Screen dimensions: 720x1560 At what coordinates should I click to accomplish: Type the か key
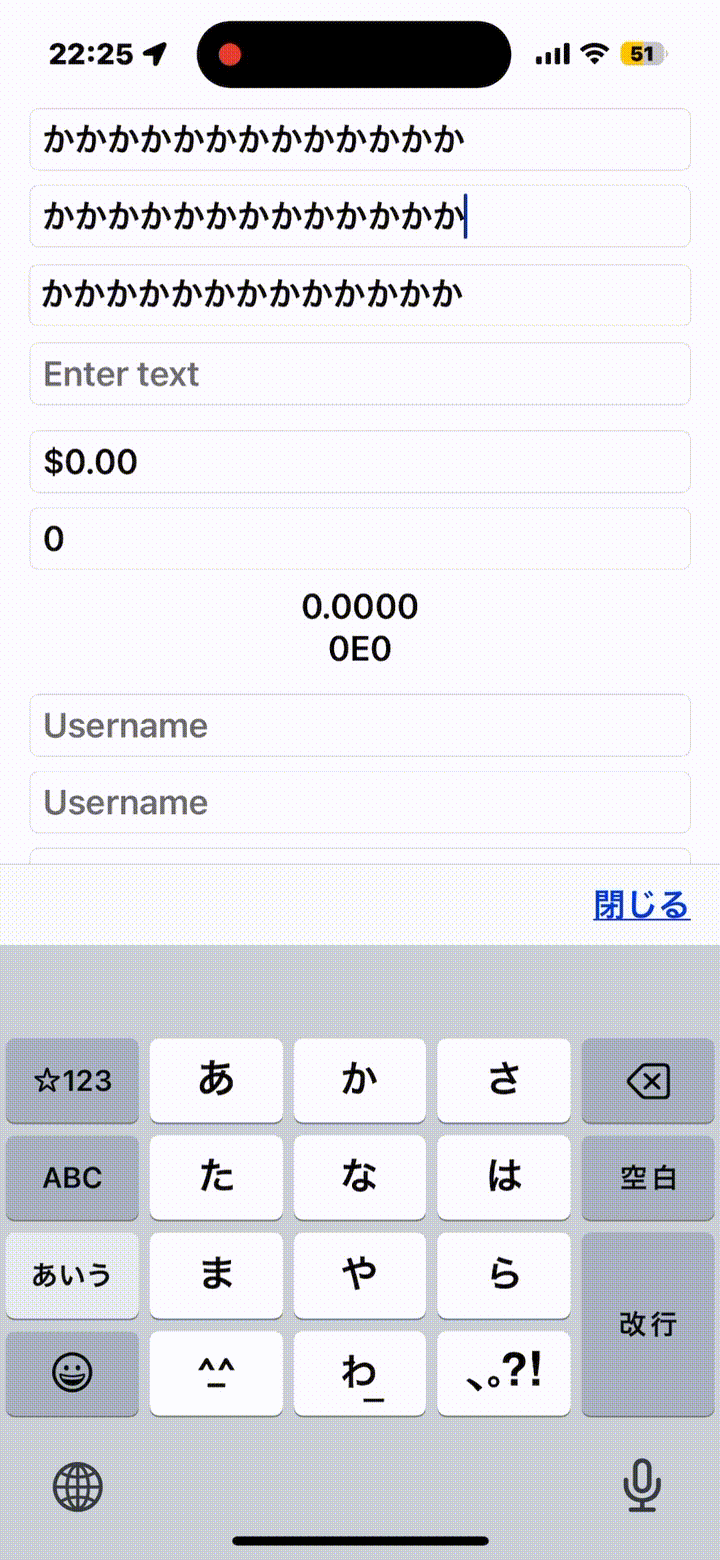[x=359, y=1081]
